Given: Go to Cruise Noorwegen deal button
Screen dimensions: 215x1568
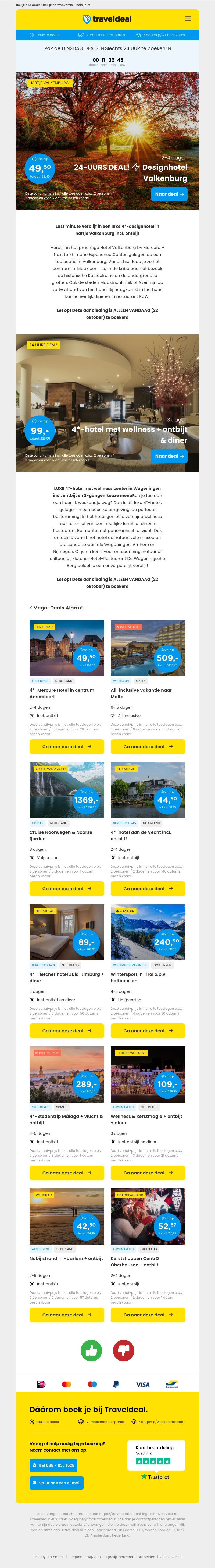Looking at the screenshot, I should tap(67, 888).
